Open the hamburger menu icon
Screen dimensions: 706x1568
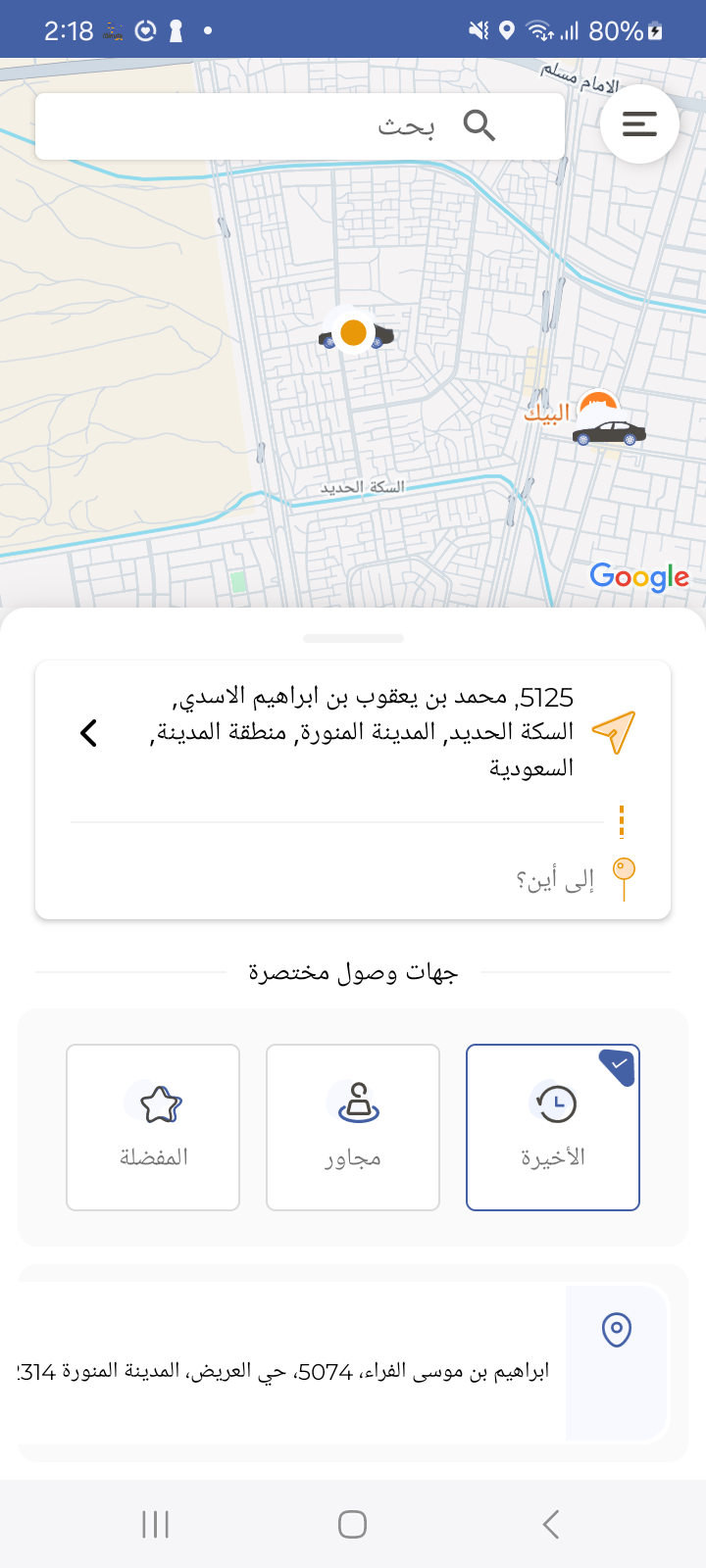(x=639, y=123)
